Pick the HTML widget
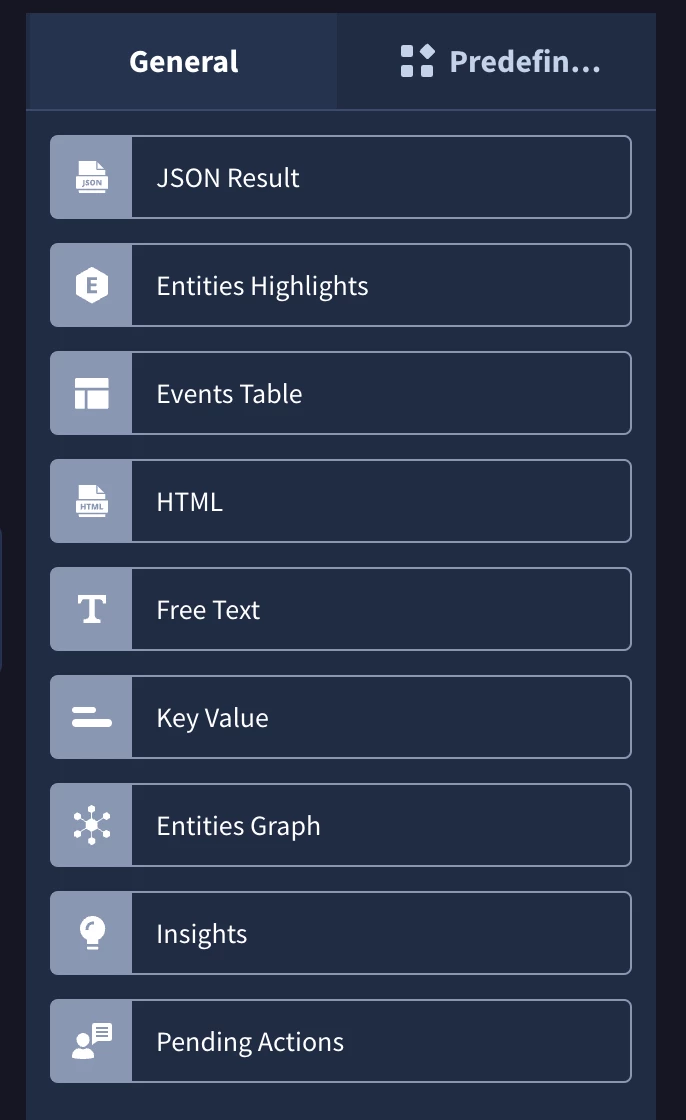This screenshot has height=1120, width=686. [x=341, y=501]
